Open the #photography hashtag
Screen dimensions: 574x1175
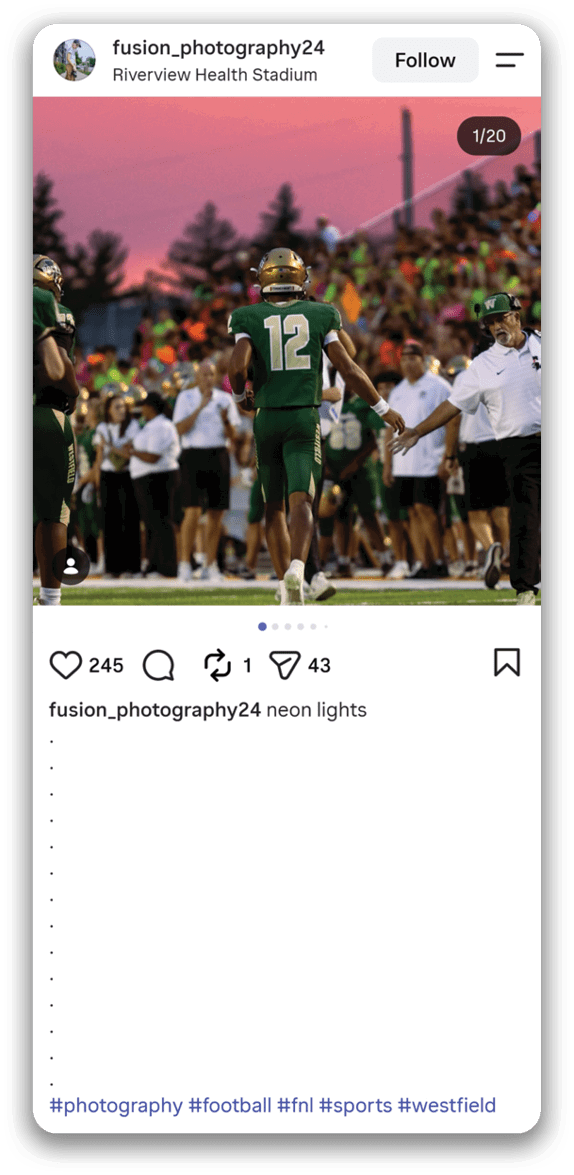(x=116, y=1105)
